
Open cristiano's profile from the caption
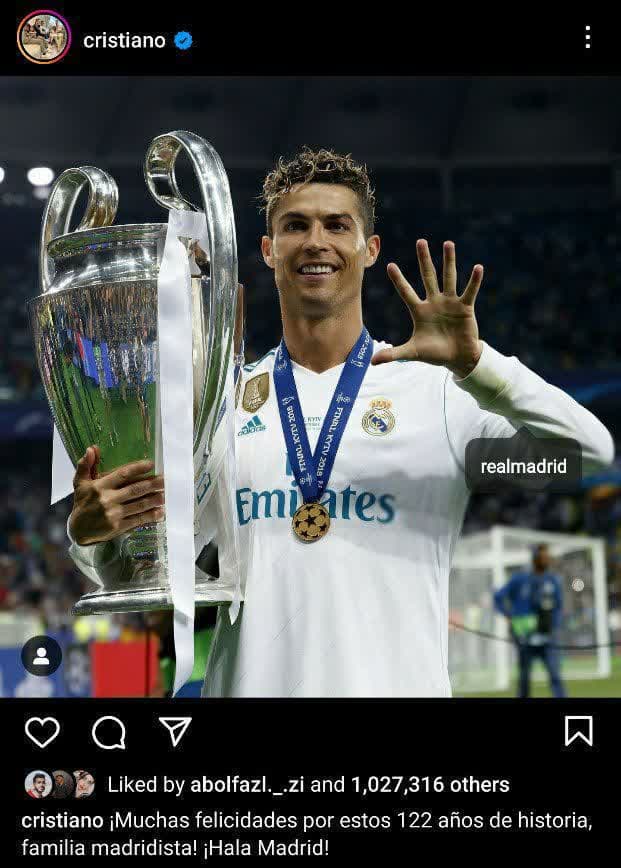click(62, 820)
